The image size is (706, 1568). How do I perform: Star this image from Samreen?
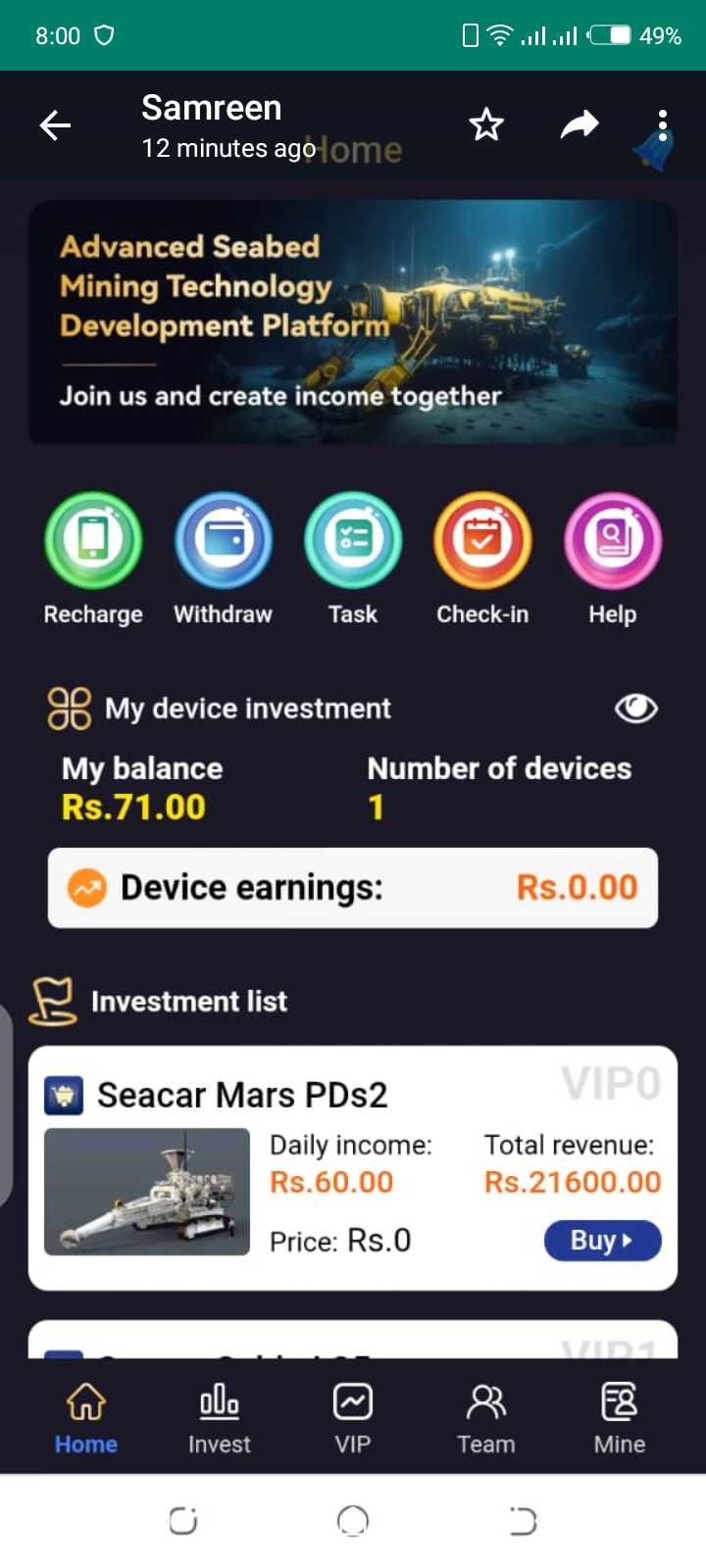[x=486, y=125]
